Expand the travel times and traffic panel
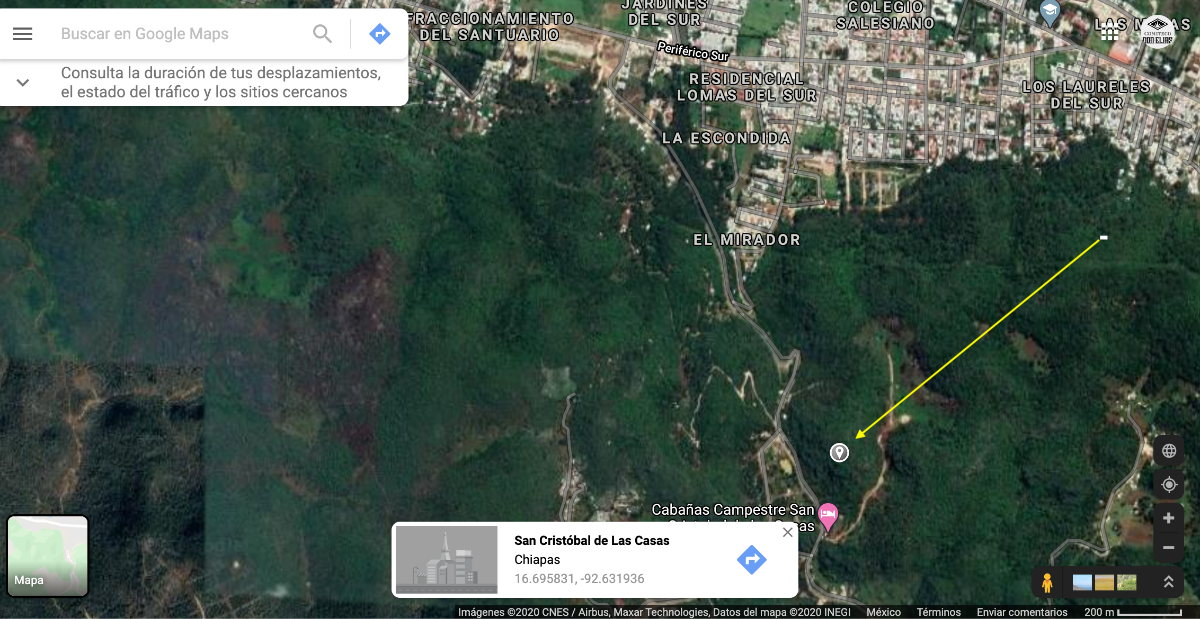Image resolution: width=1200 pixels, height=619 pixels. click(23, 82)
